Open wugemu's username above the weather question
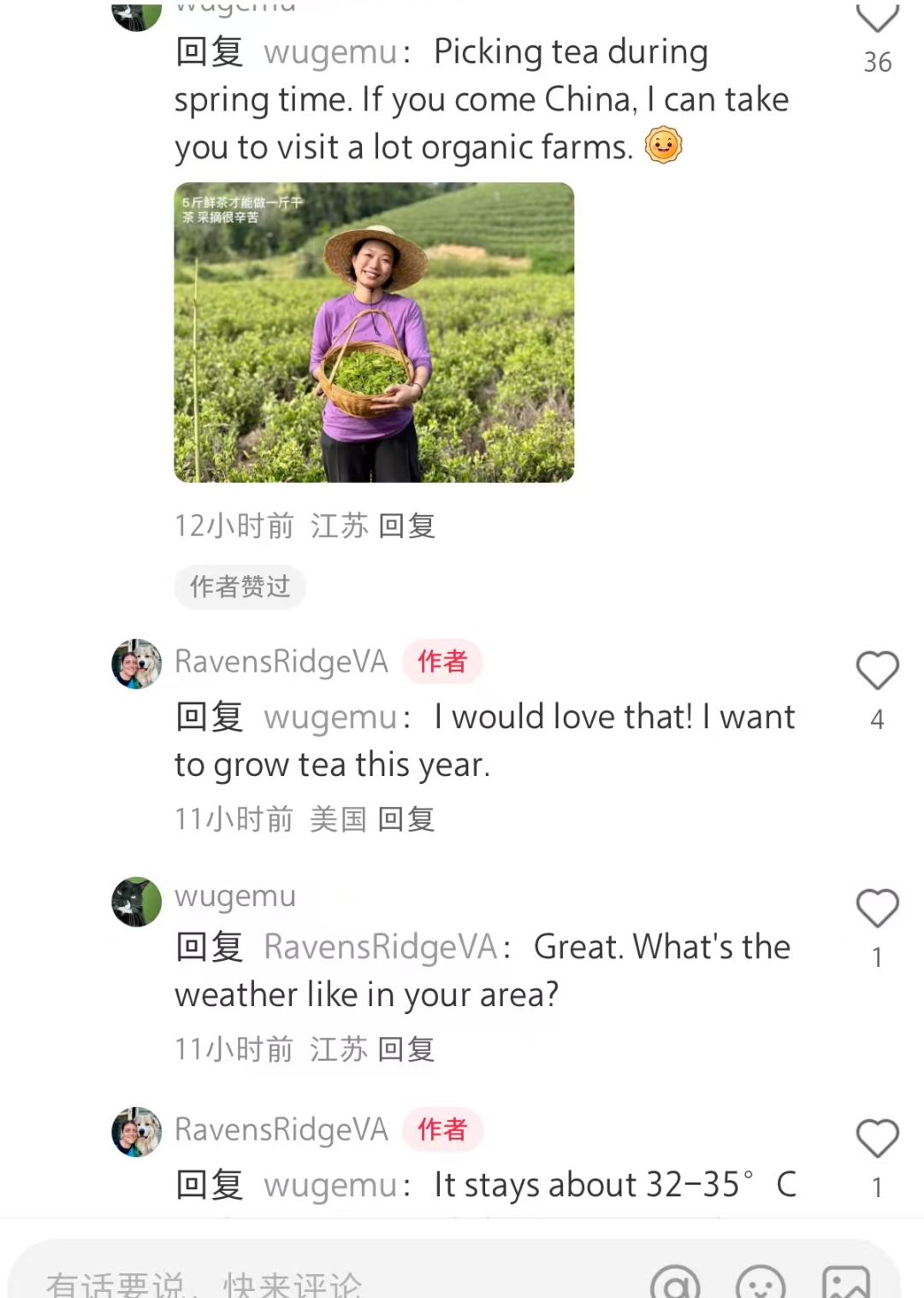 tap(235, 896)
